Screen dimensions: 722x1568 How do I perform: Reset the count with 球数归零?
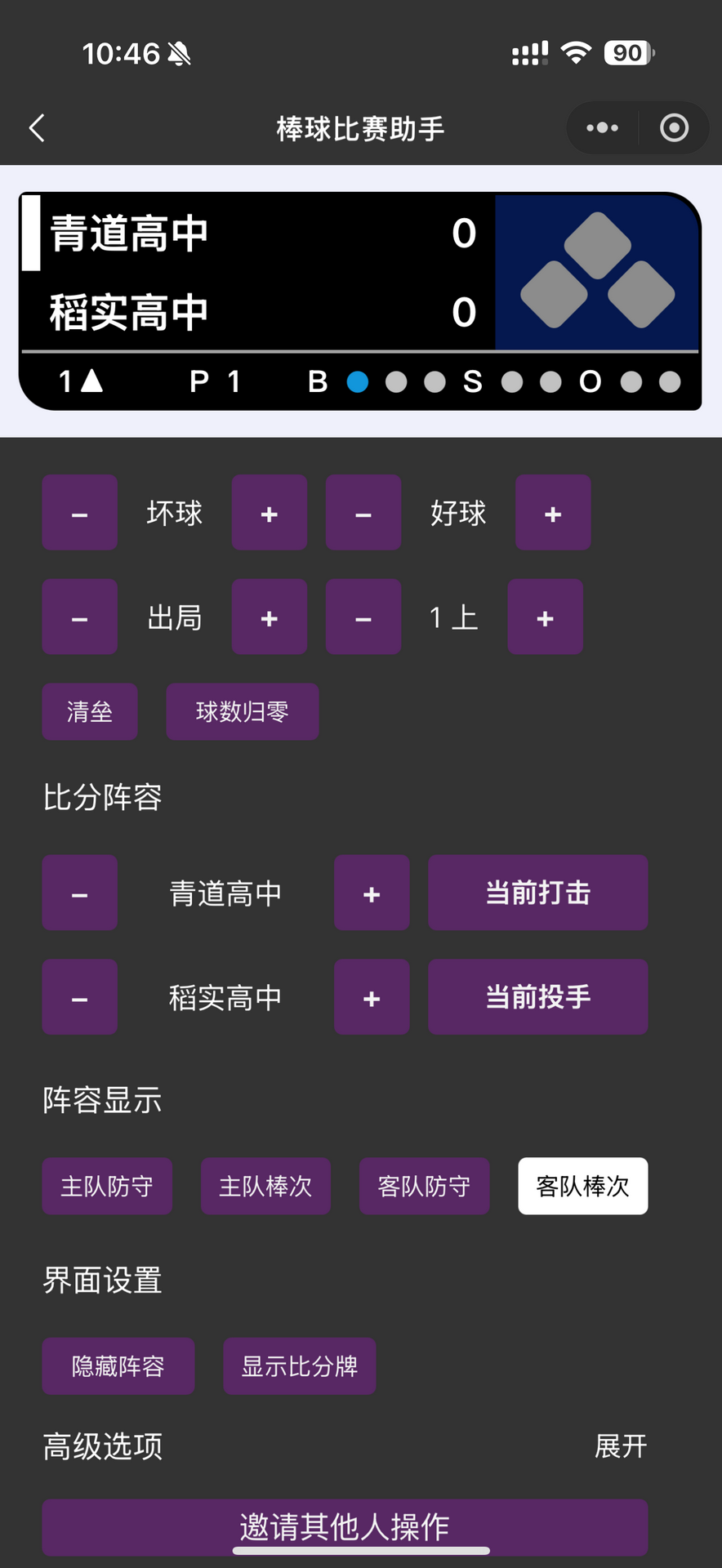click(x=242, y=711)
